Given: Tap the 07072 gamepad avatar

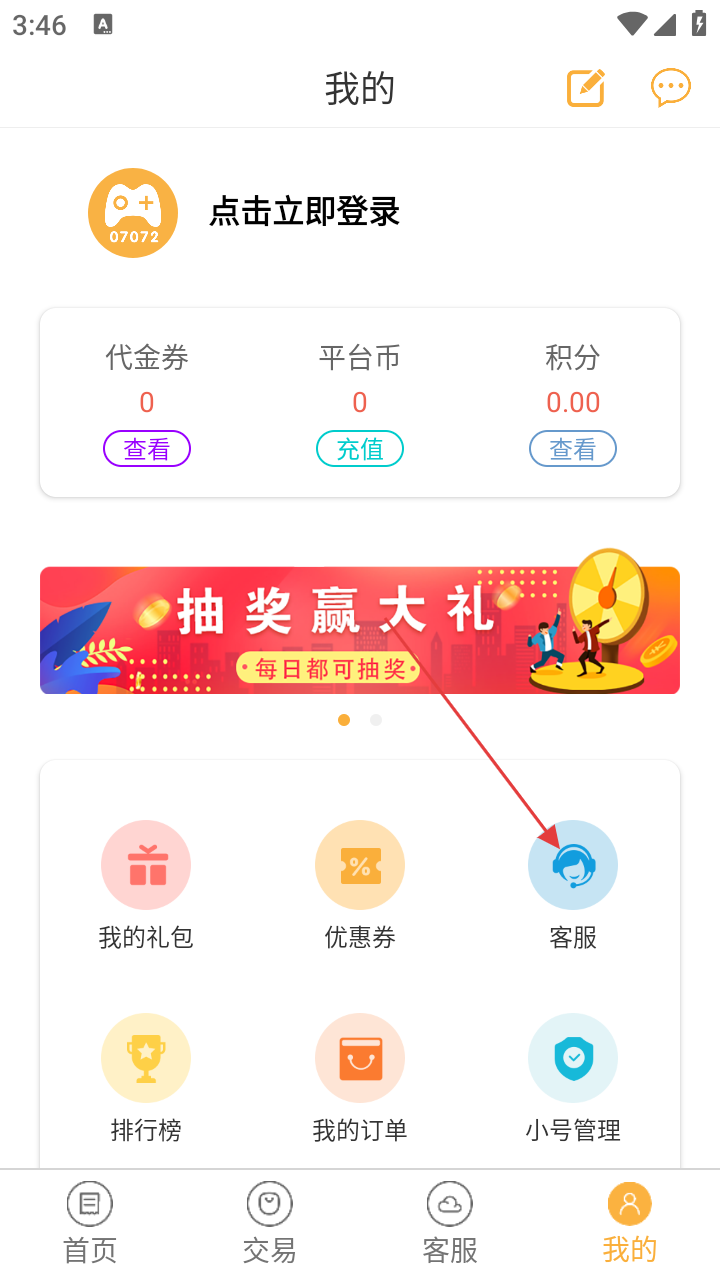Looking at the screenshot, I should [133, 213].
